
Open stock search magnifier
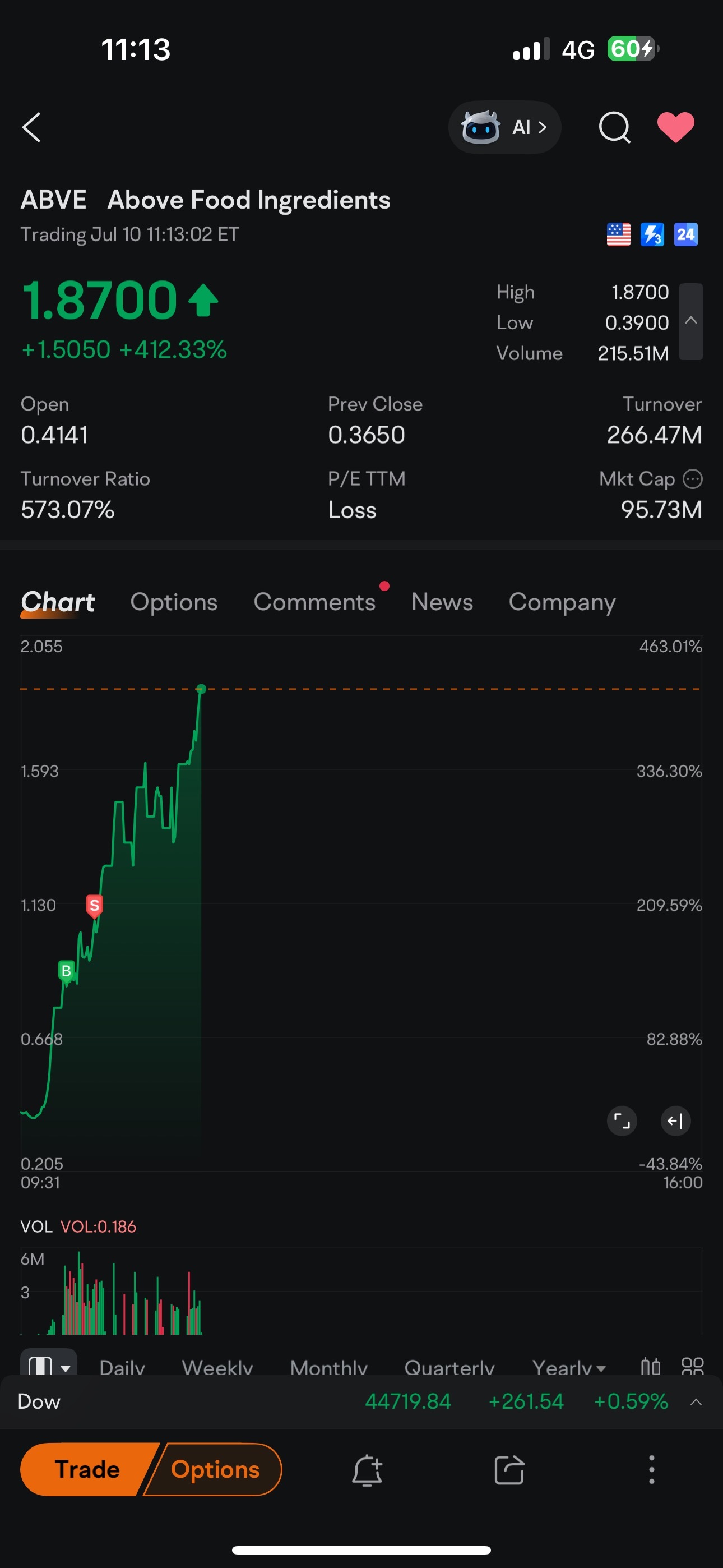tap(615, 127)
